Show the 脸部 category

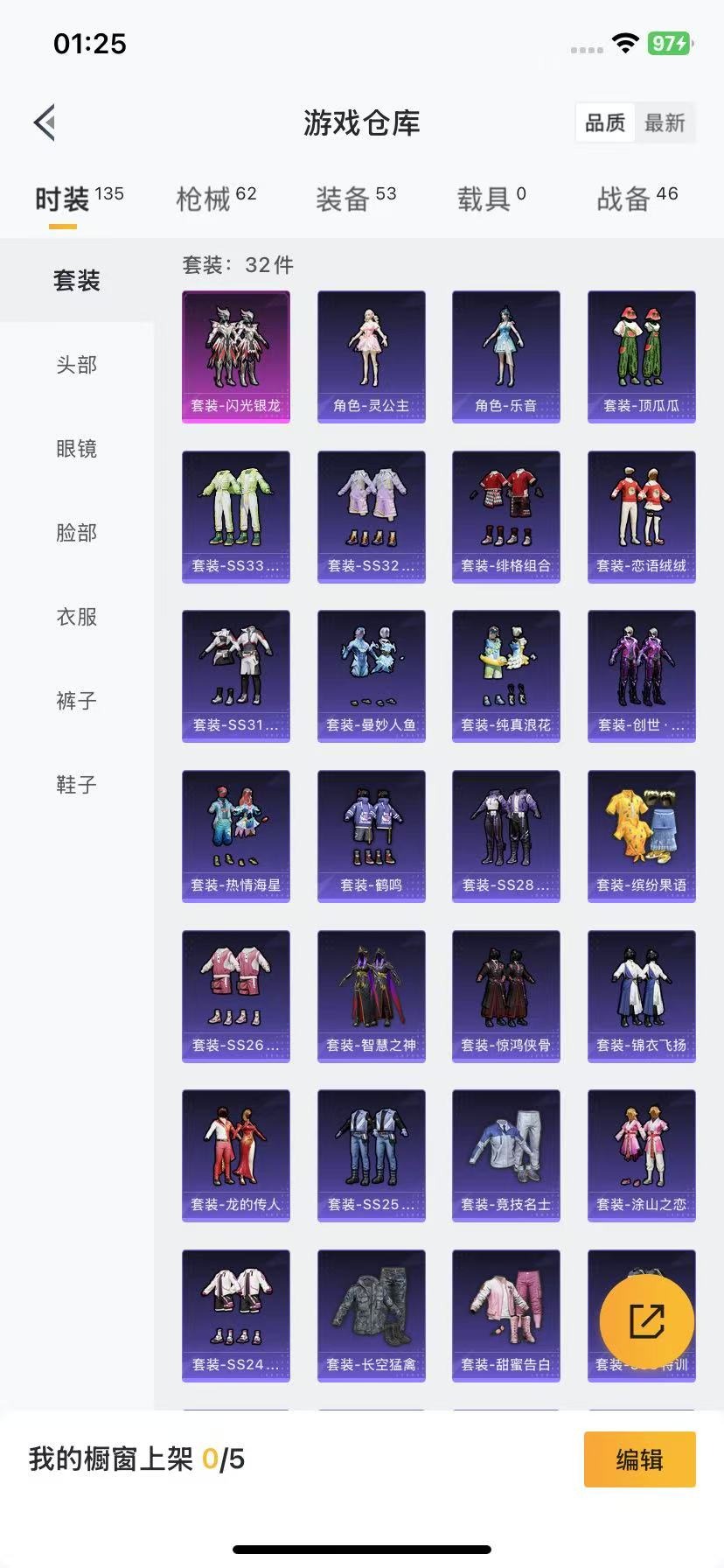point(77,533)
